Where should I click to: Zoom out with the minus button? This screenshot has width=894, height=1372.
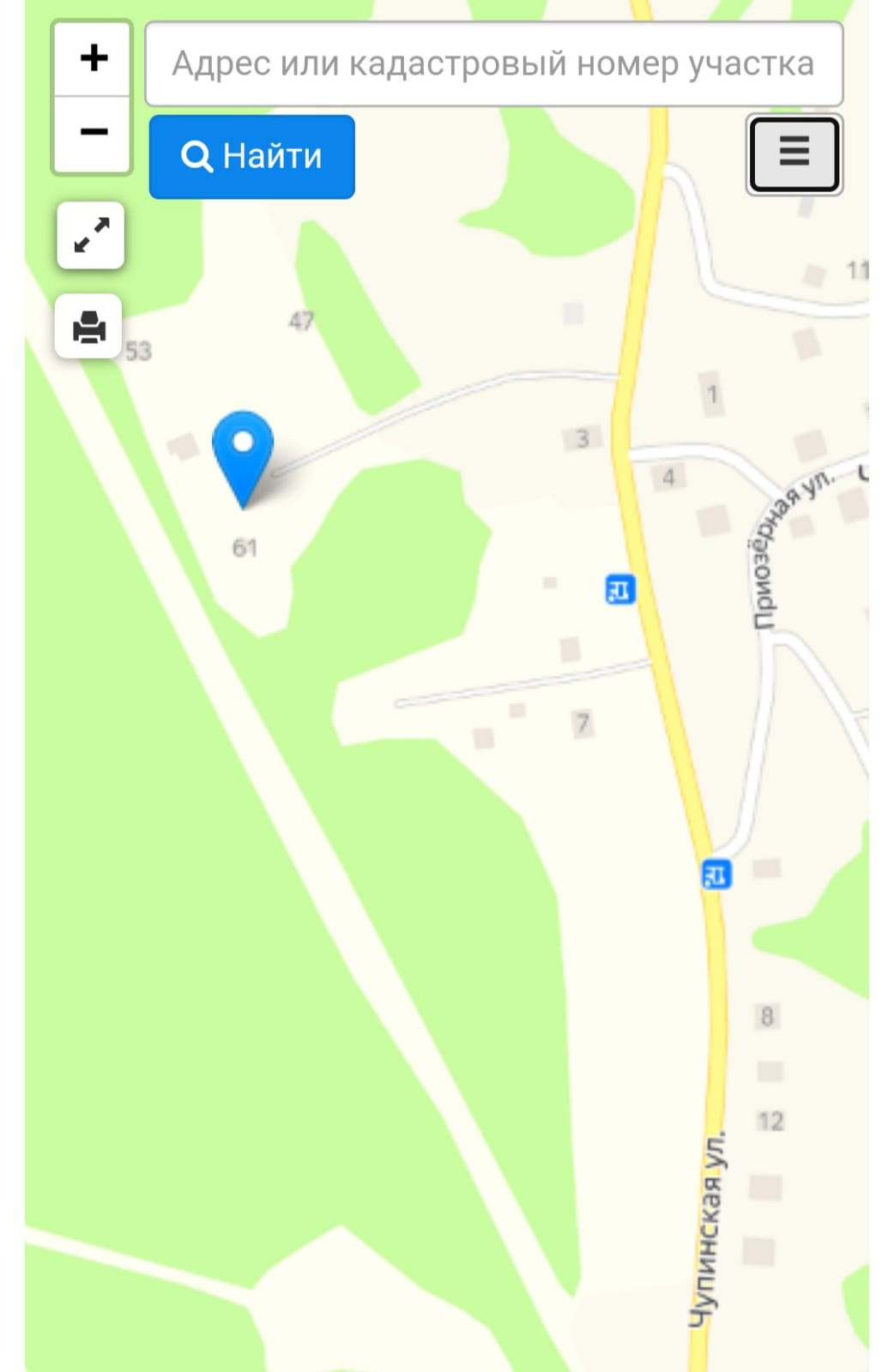pos(93,133)
